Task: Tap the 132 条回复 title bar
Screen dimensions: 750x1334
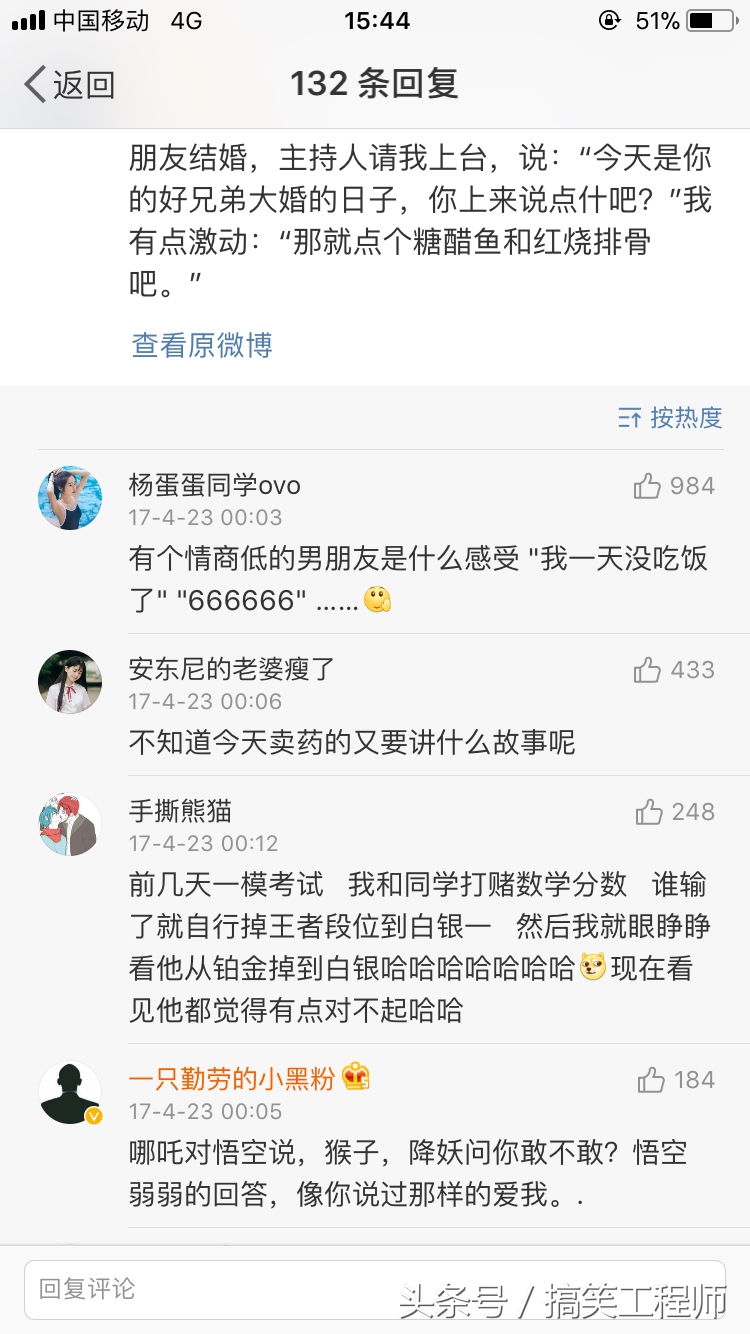Action: coord(375,85)
